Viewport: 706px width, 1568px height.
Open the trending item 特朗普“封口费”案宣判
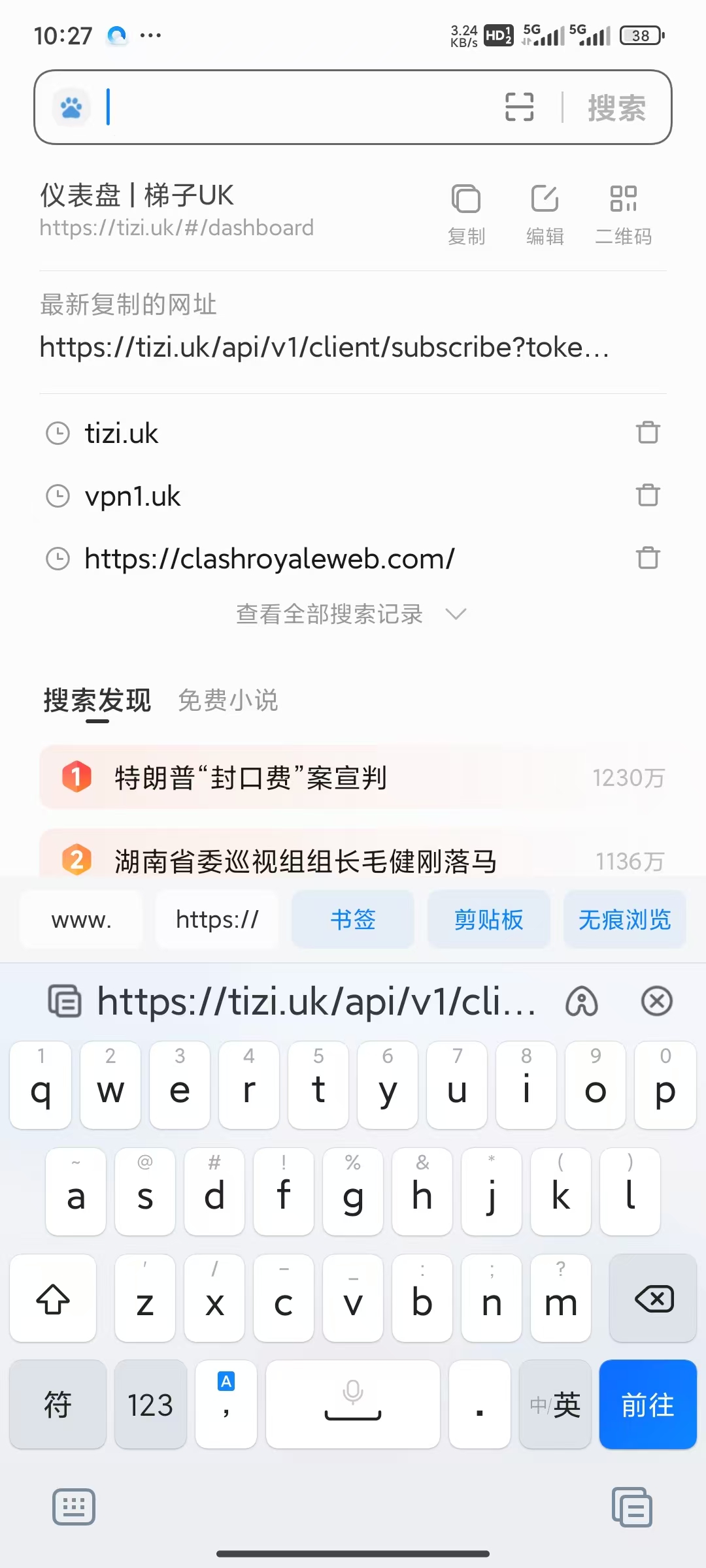click(x=251, y=778)
